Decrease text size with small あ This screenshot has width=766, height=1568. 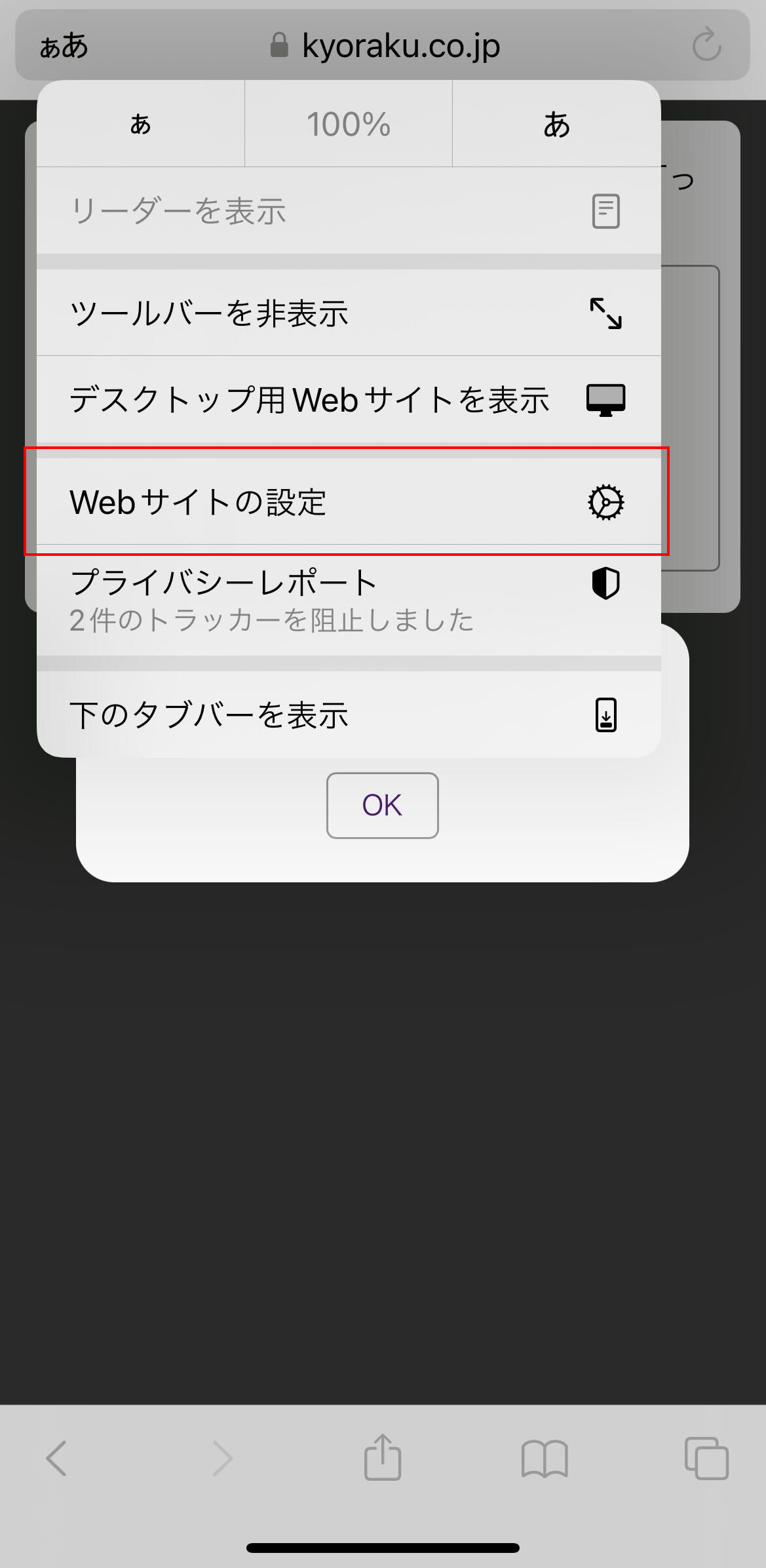140,124
